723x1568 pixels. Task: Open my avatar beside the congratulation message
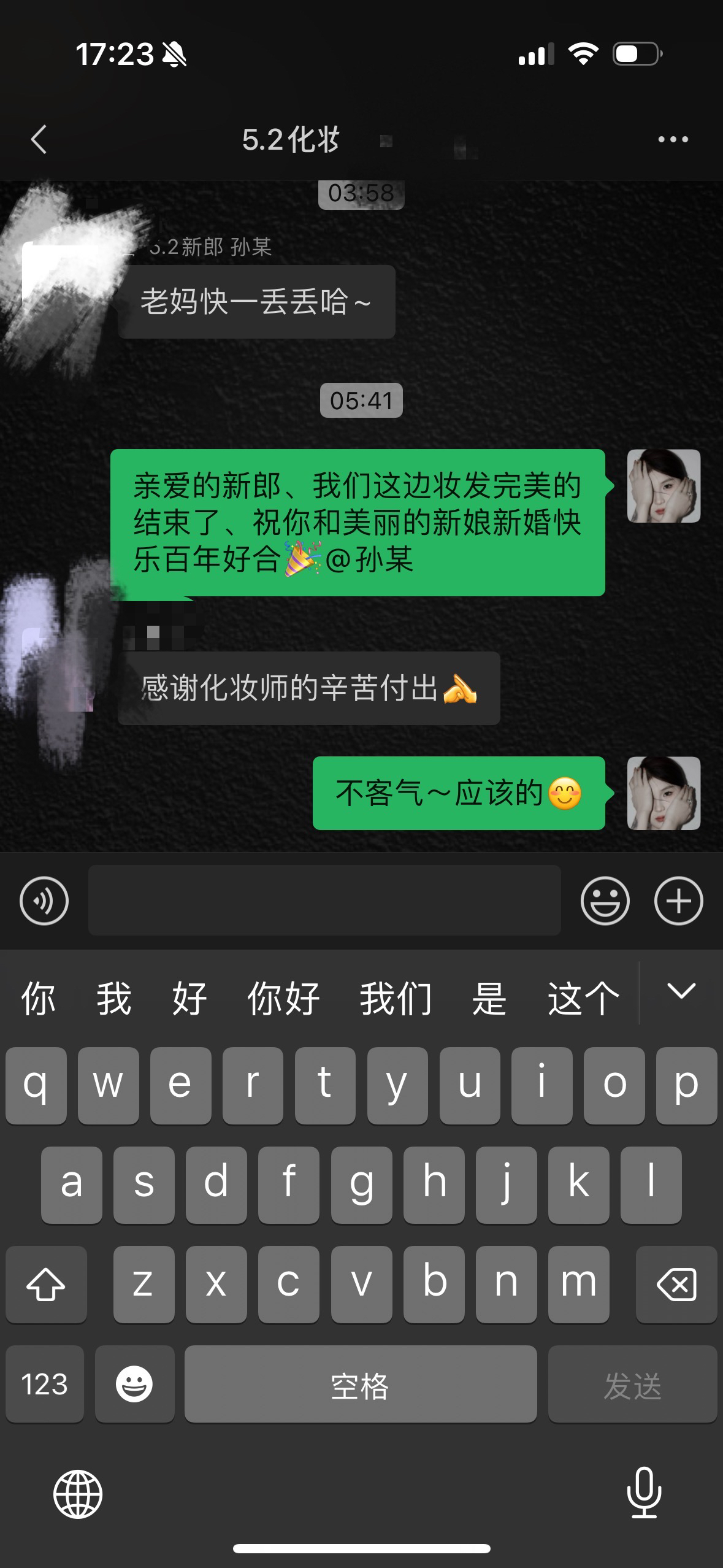(664, 486)
